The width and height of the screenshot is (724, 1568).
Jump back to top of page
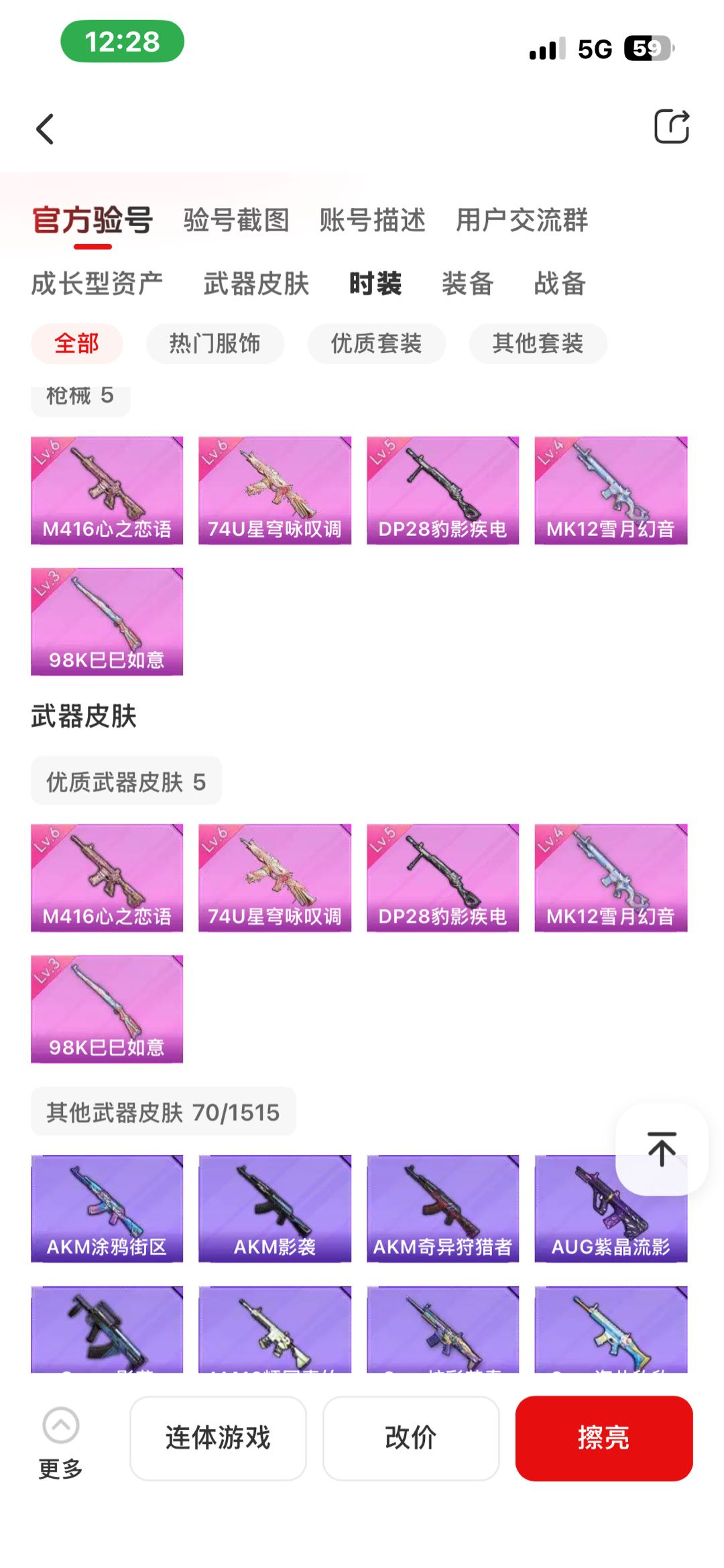point(661,1149)
